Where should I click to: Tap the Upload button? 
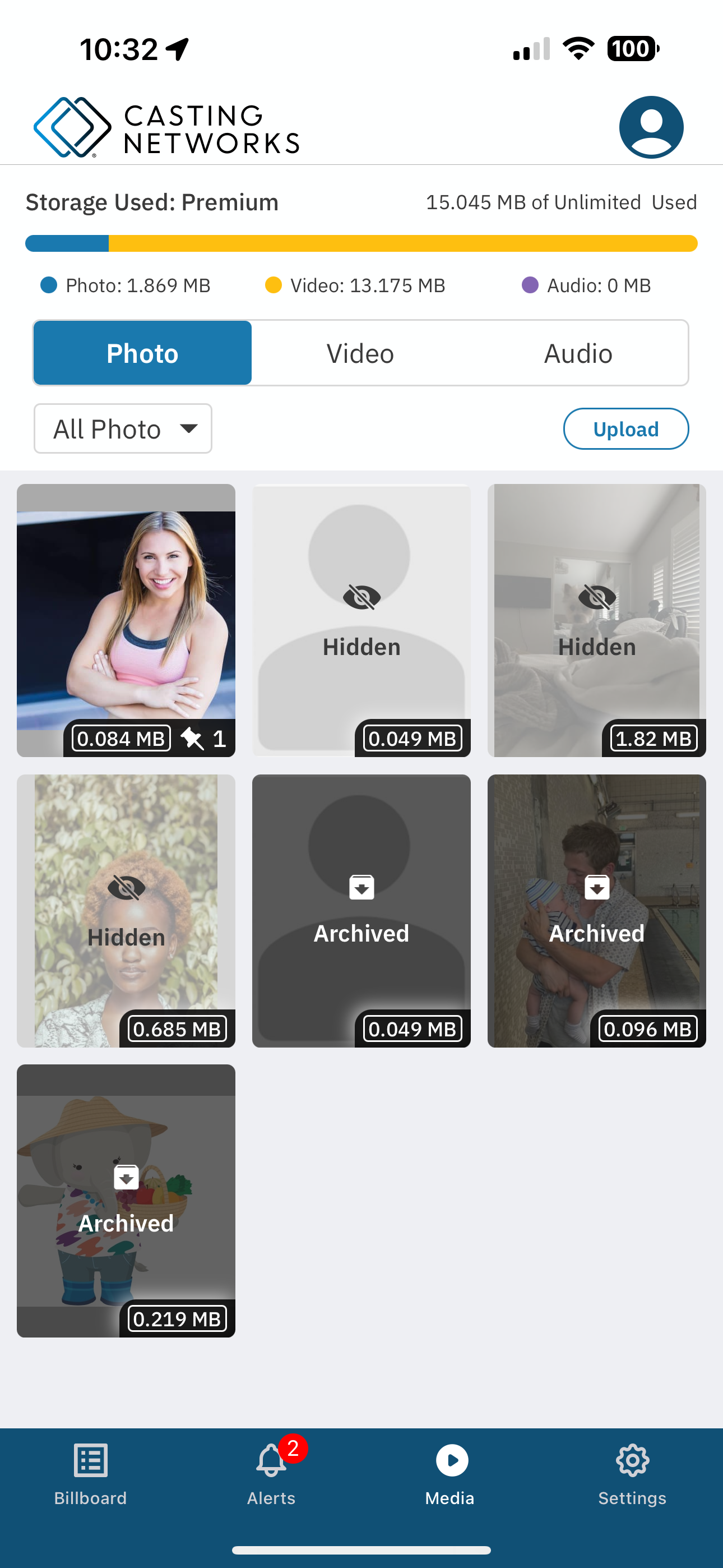625,429
